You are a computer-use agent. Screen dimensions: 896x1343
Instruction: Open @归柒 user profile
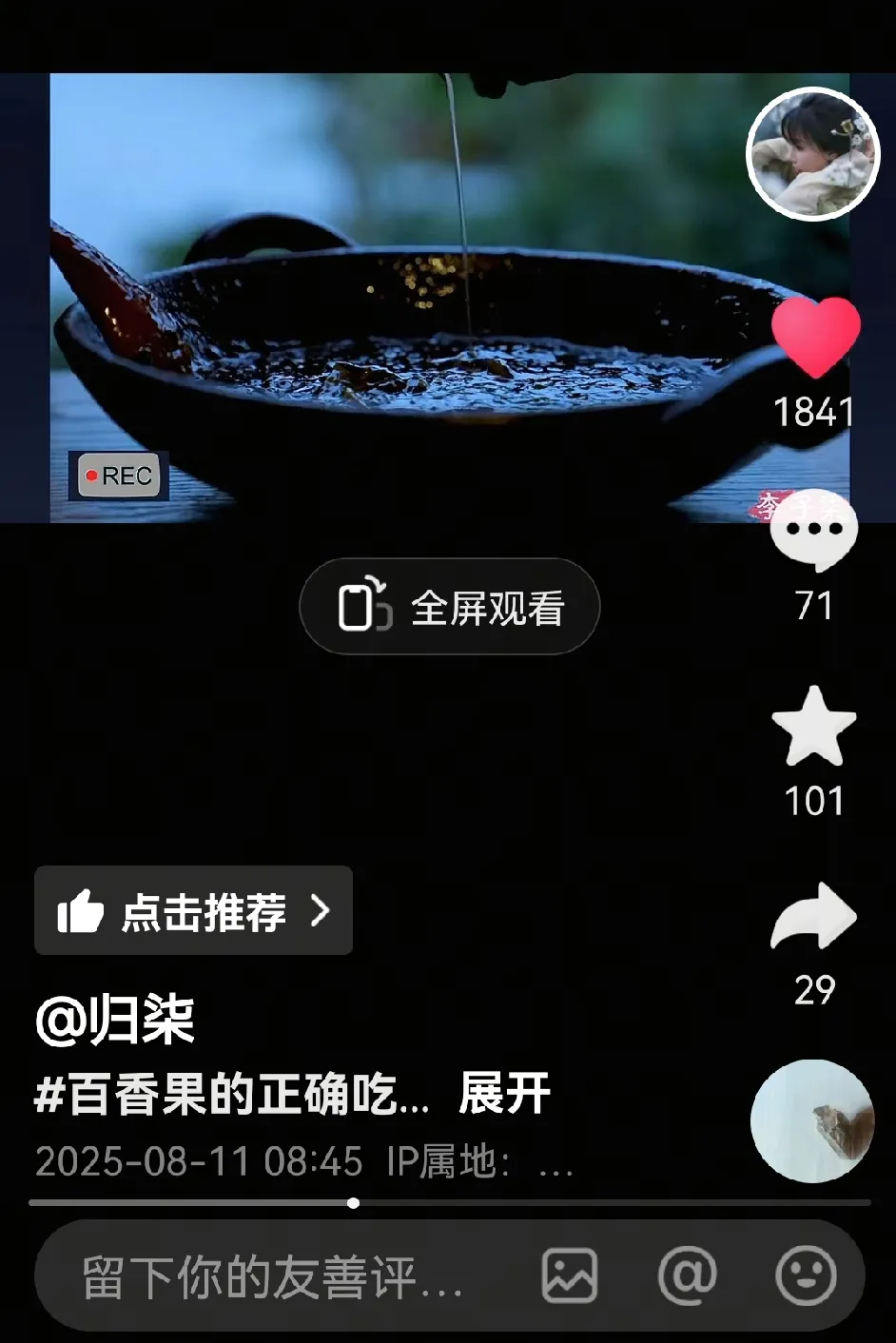click(115, 1021)
